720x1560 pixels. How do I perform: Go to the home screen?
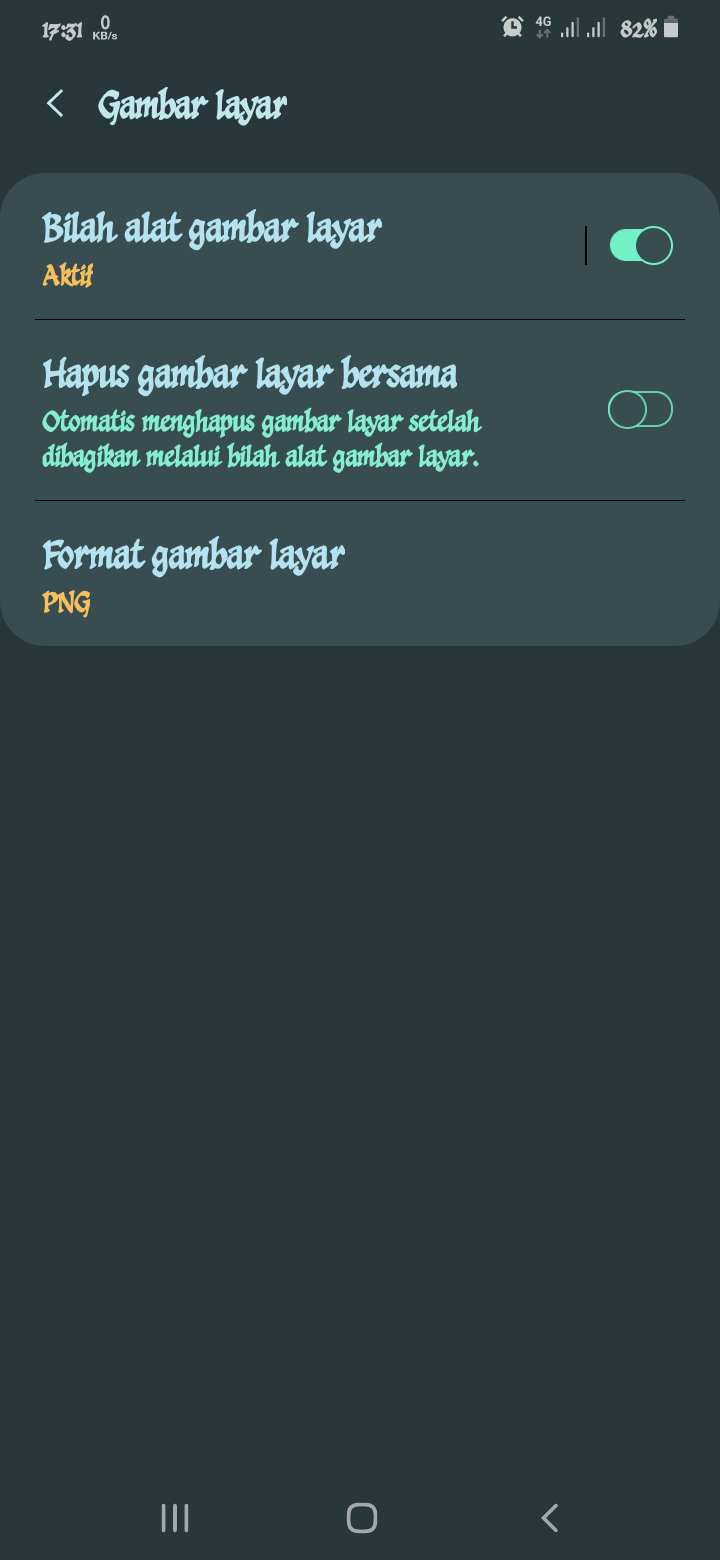[361, 1518]
